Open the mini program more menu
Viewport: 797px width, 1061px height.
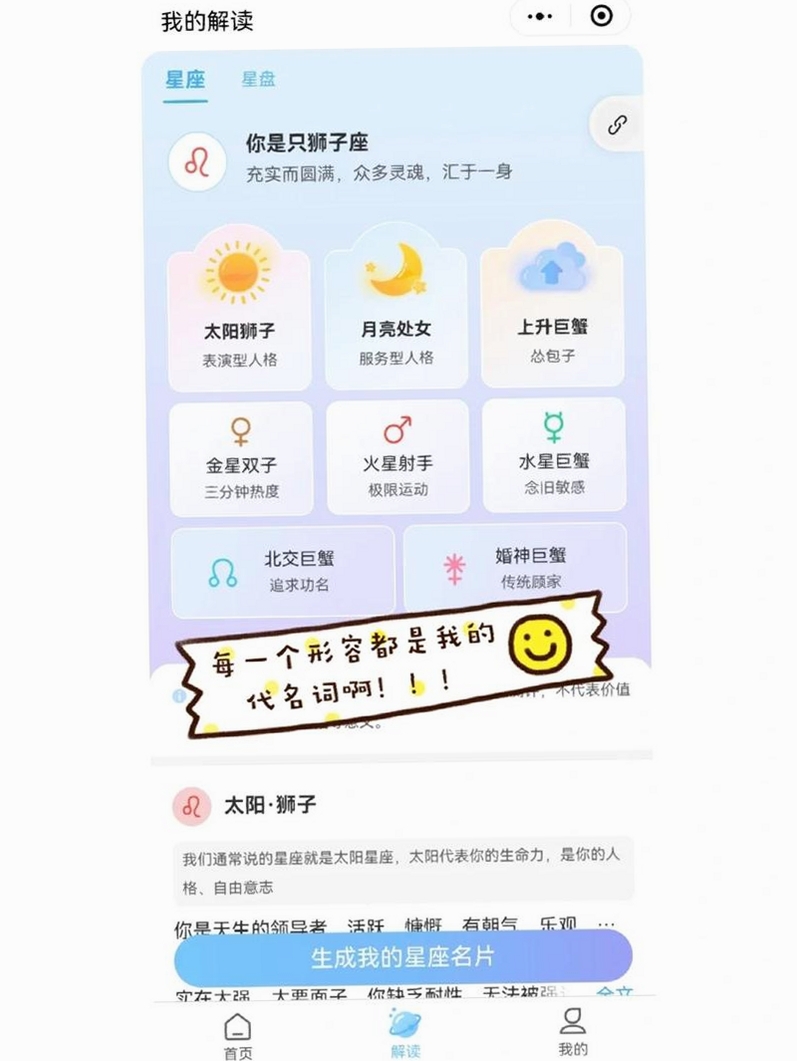click(x=539, y=16)
